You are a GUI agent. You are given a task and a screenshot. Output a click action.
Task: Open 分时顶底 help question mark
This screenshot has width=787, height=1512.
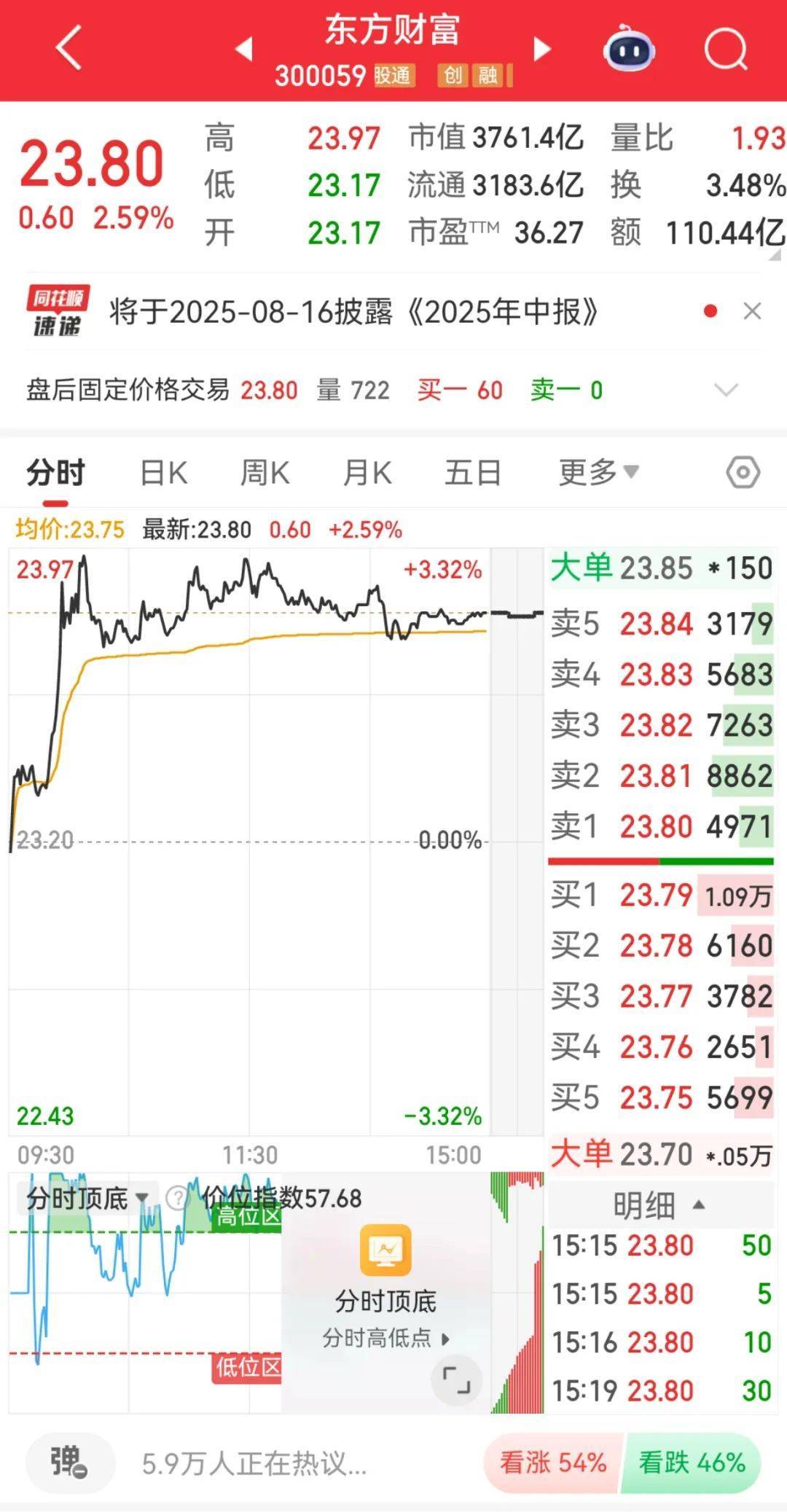tap(177, 1196)
